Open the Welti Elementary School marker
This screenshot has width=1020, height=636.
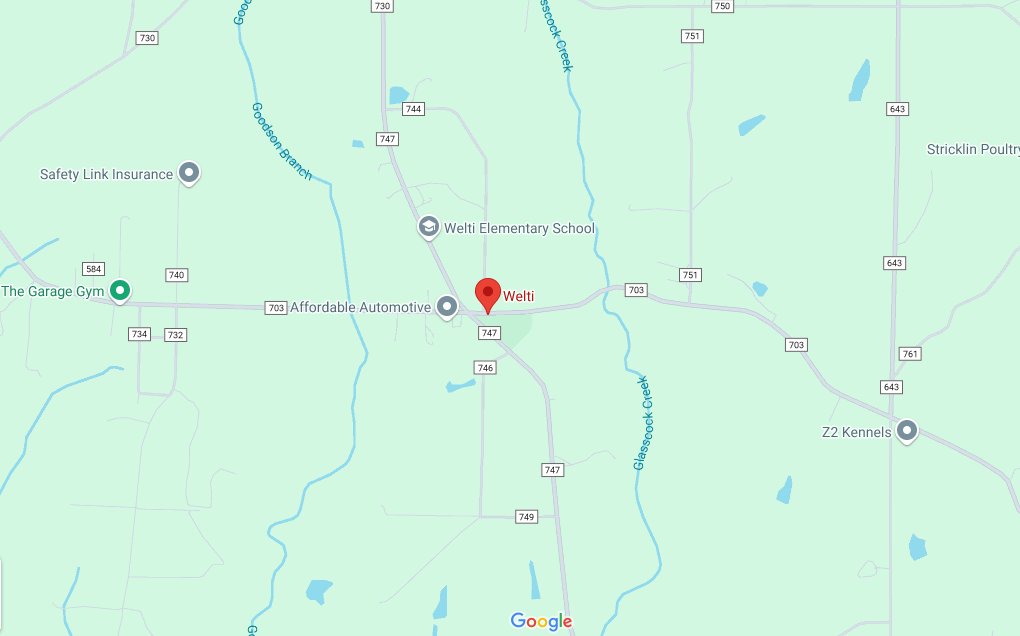(x=428, y=227)
